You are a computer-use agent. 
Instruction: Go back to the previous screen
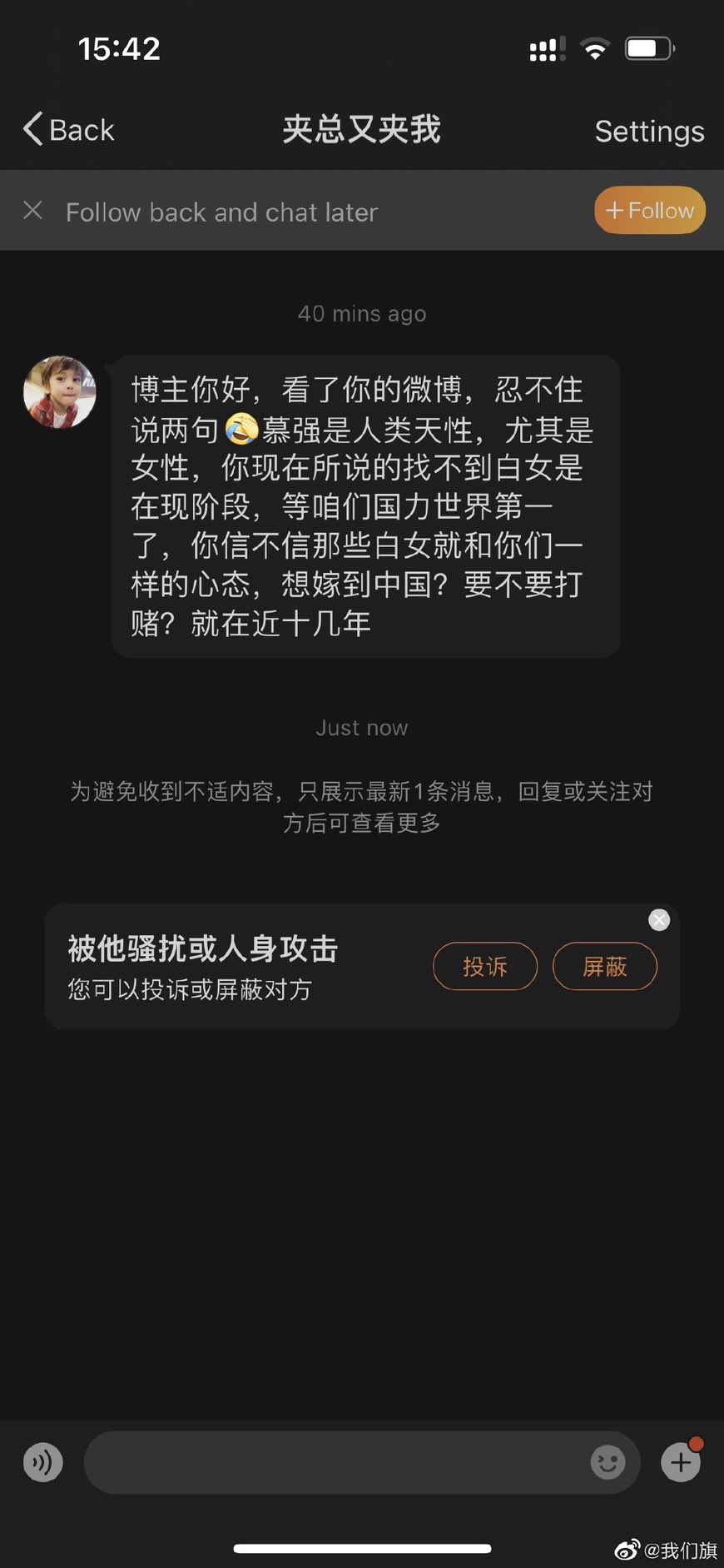pyautogui.click(x=68, y=130)
